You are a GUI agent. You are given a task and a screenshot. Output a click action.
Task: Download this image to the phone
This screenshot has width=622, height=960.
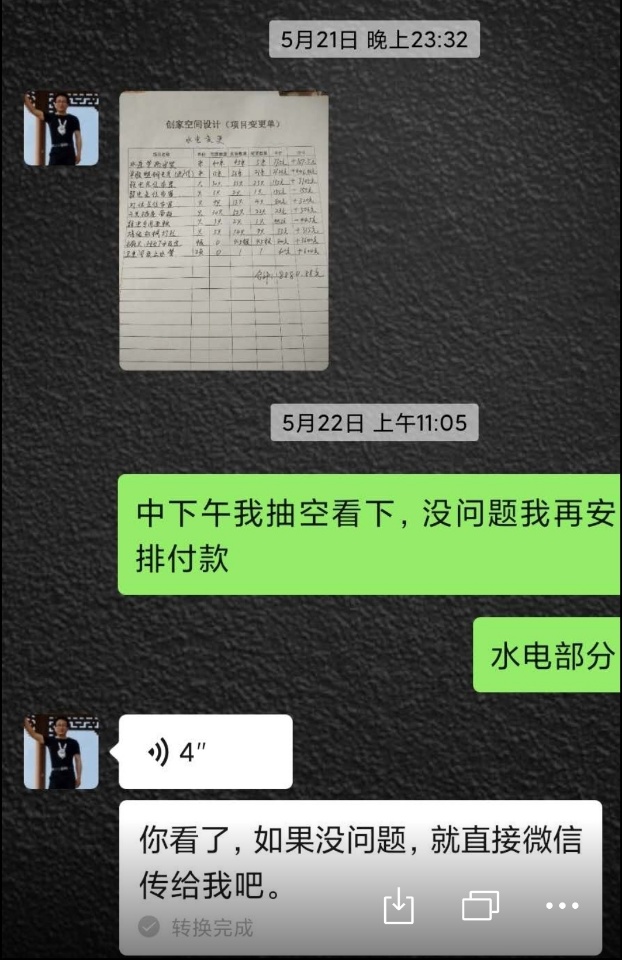(x=398, y=906)
